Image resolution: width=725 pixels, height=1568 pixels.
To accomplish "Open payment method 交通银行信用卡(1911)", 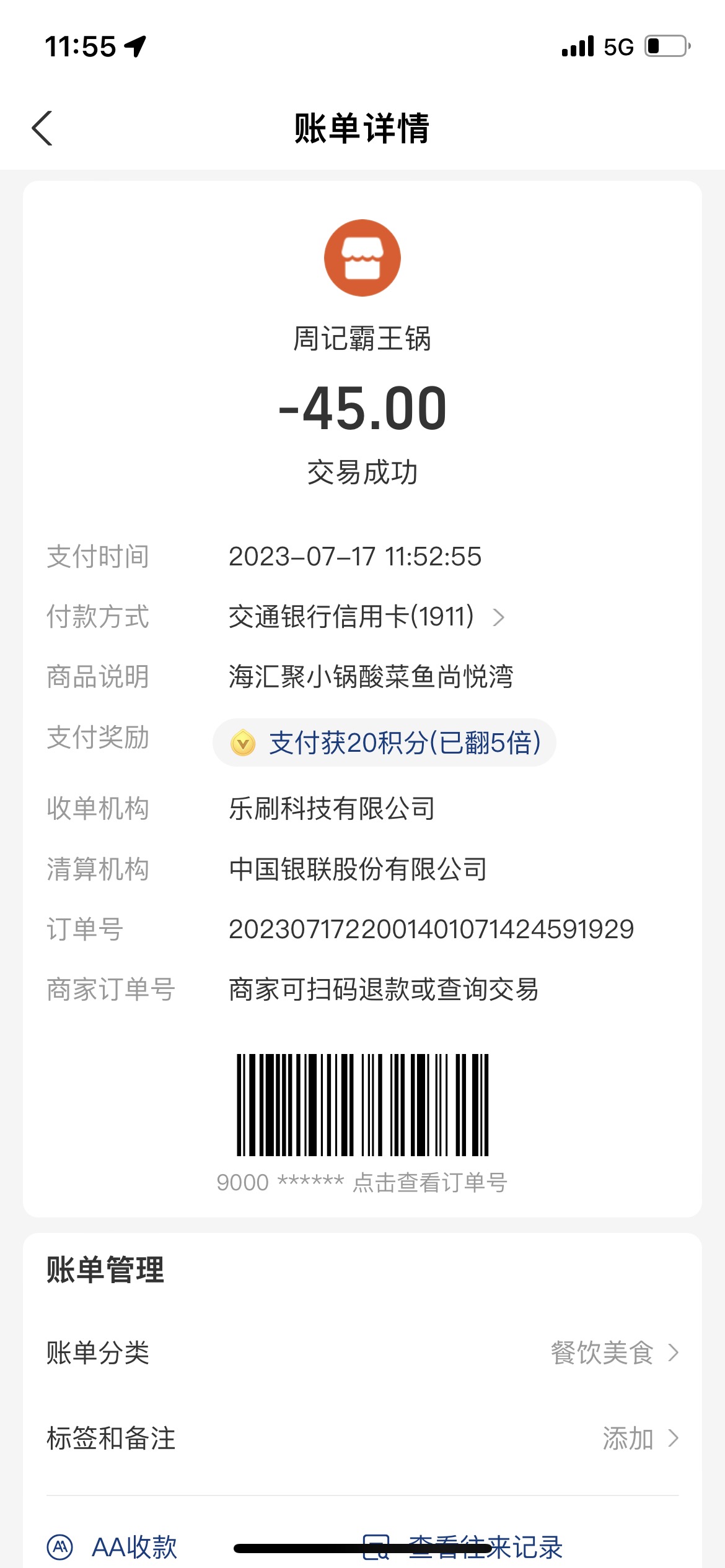I will coord(367,617).
